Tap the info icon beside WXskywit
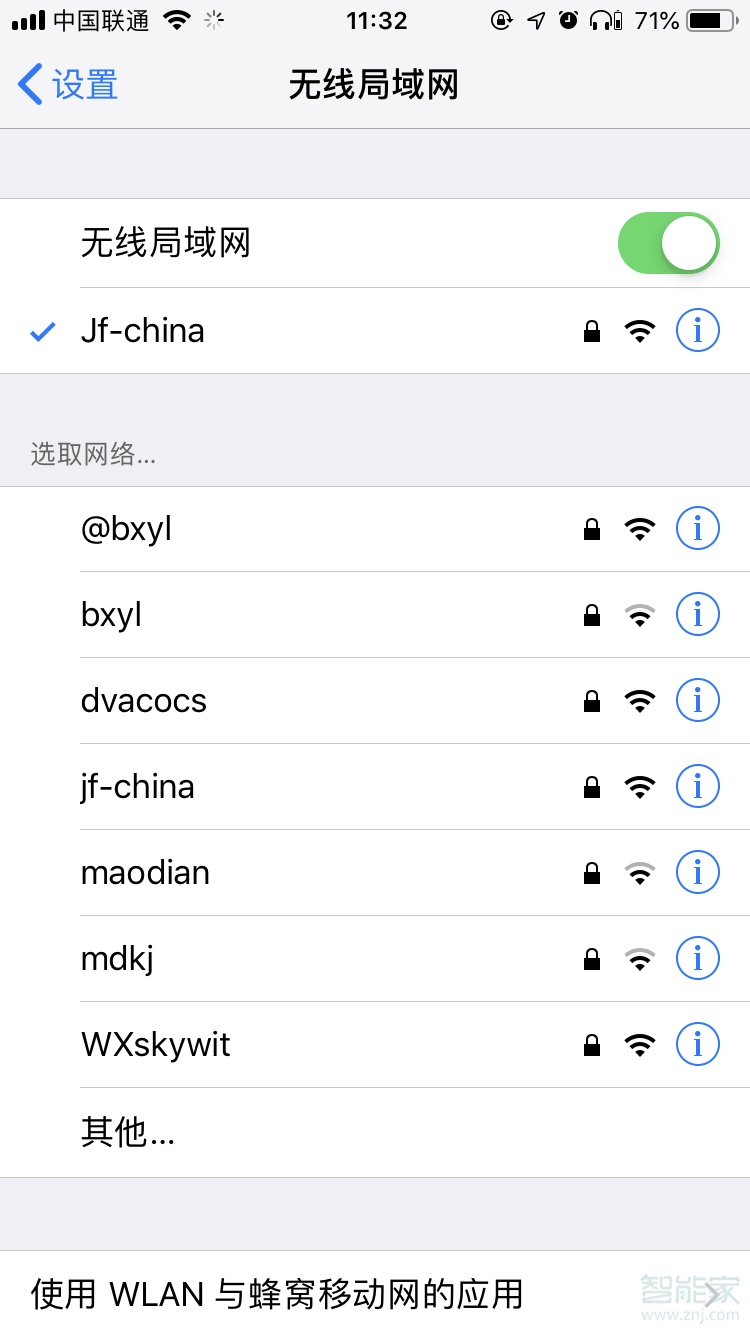This screenshot has height=1334, width=750. click(697, 1044)
